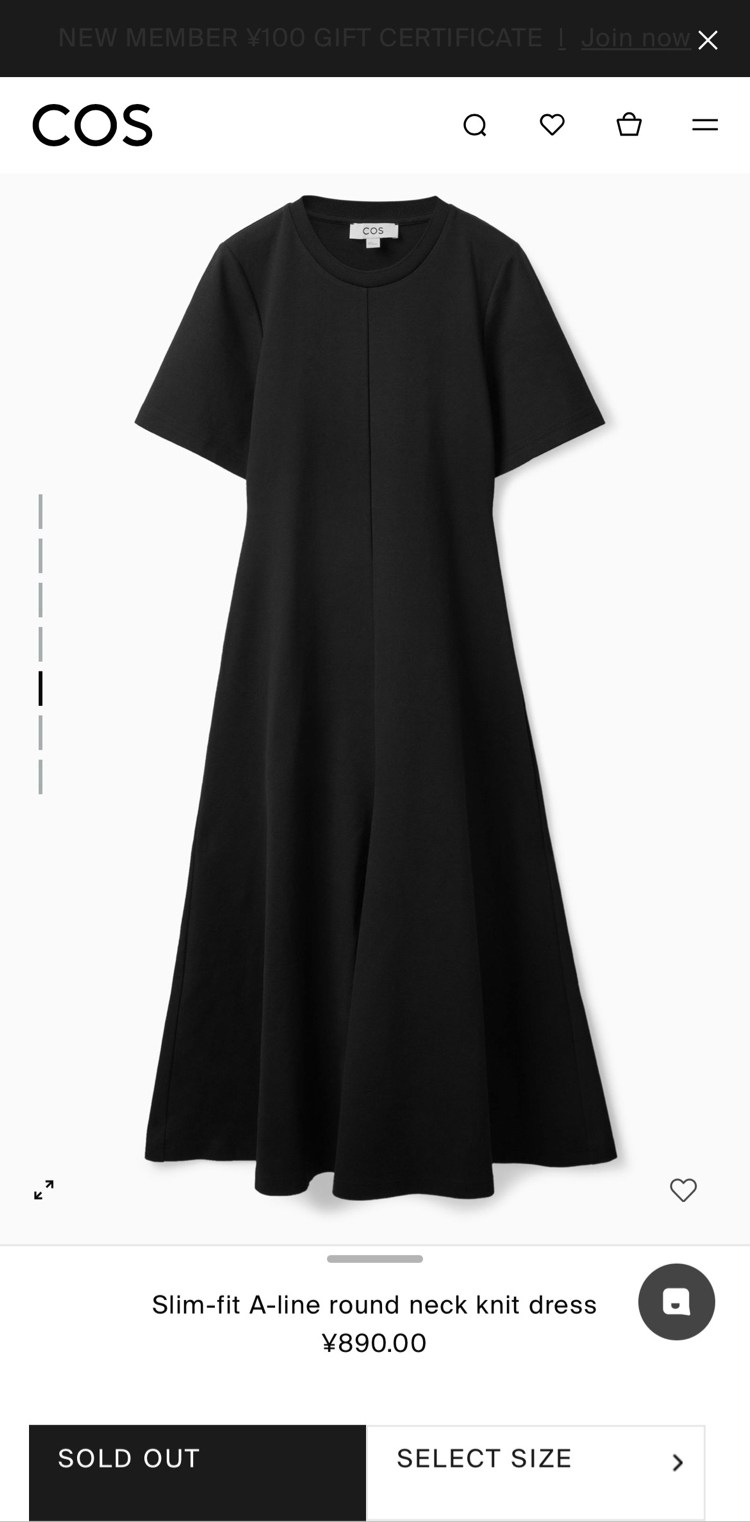This screenshot has height=1522, width=750.
Task: Add this dress to favorites
Action: click(x=683, y=1190)
